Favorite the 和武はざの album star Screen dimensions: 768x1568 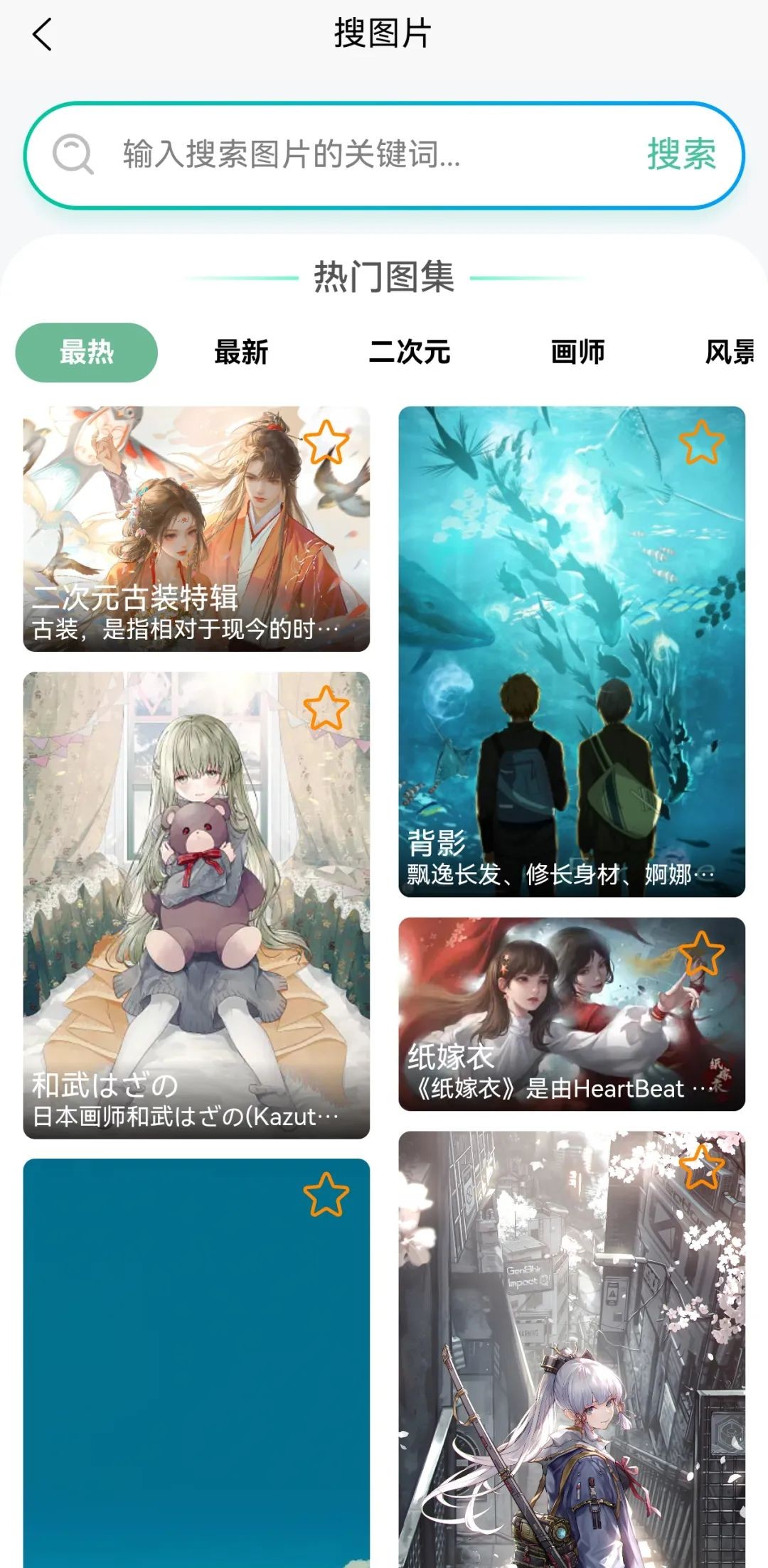pos(326,708)
